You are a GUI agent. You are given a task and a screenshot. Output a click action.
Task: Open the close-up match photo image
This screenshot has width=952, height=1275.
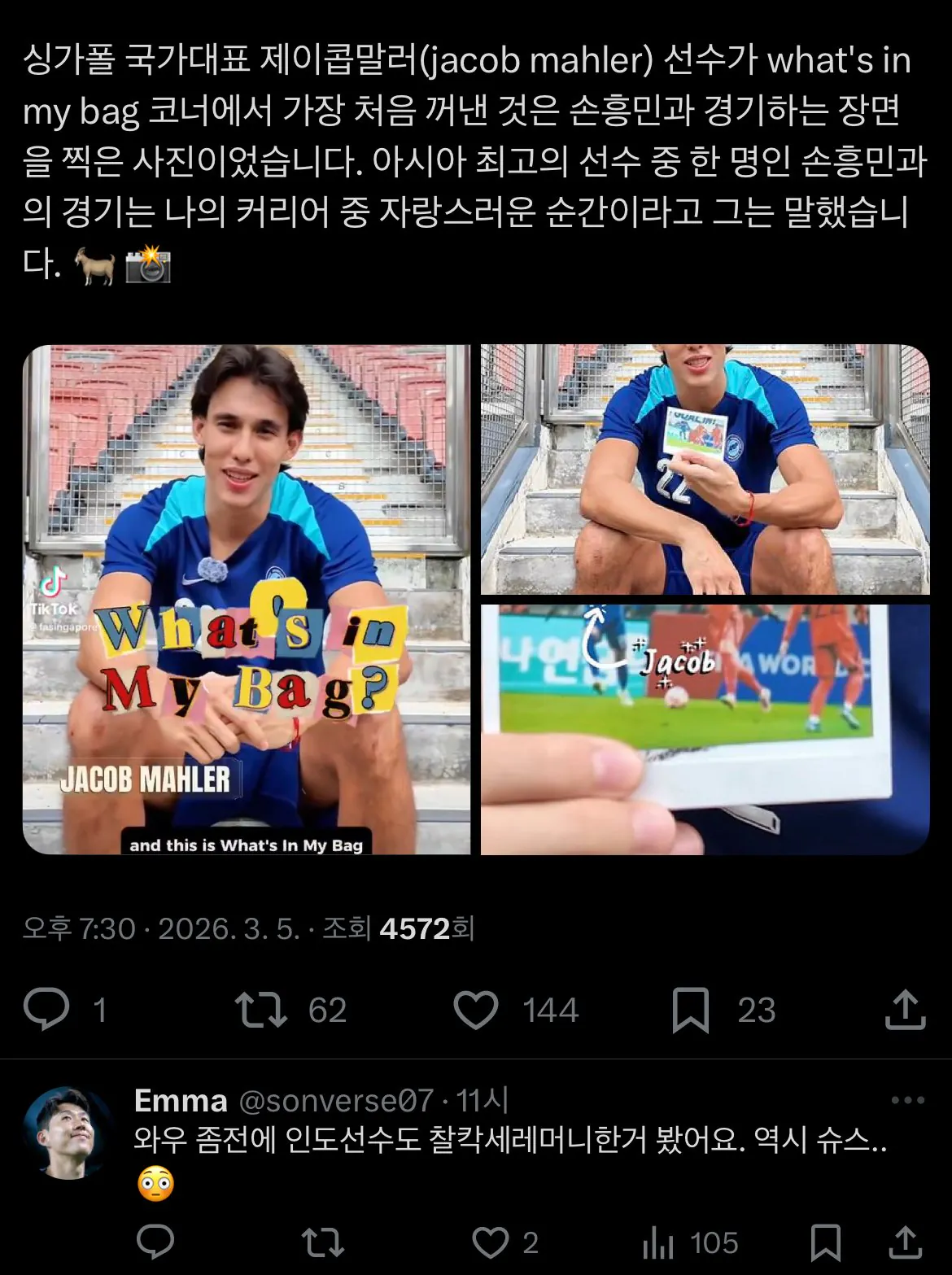[x=705, y=729]
